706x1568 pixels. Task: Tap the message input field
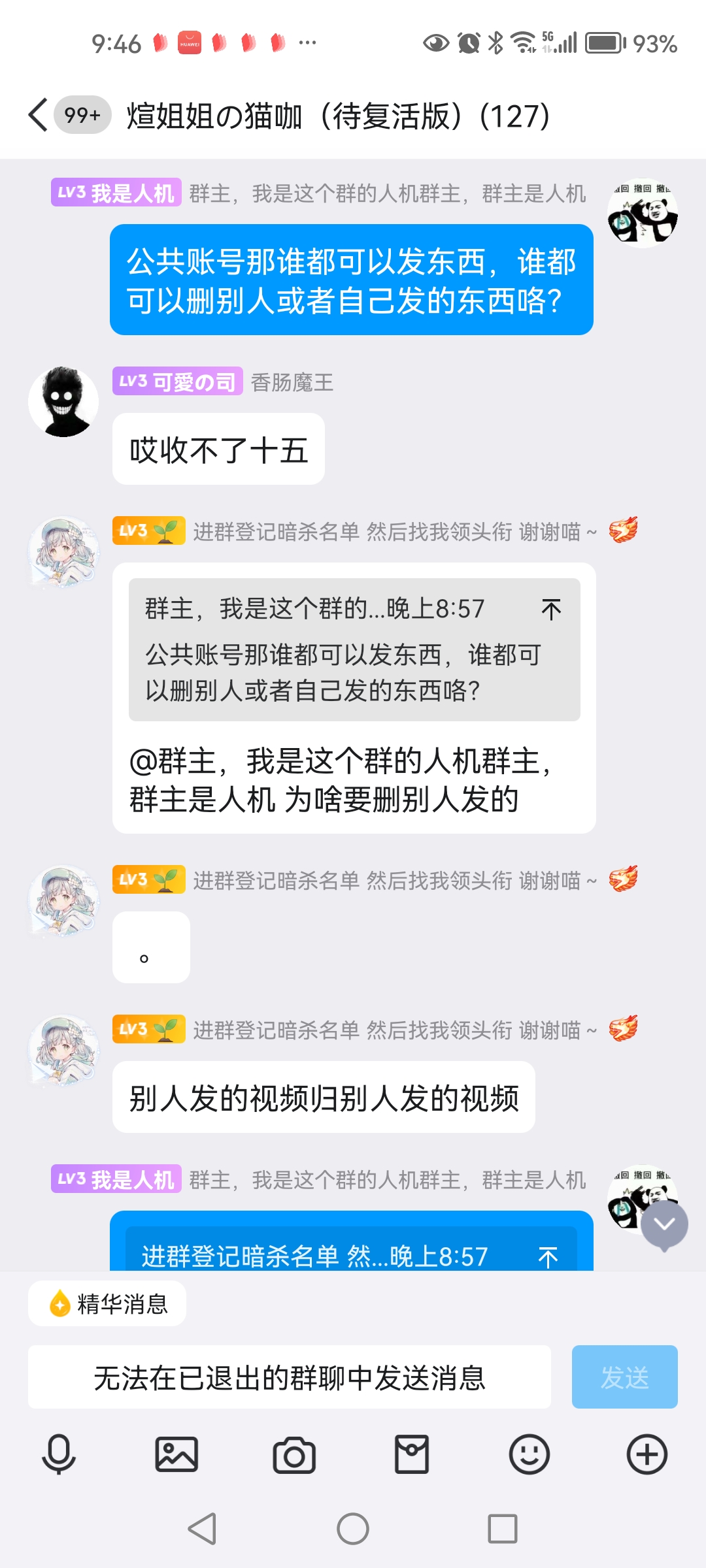pyautogui.click(x=289, y=1377)
